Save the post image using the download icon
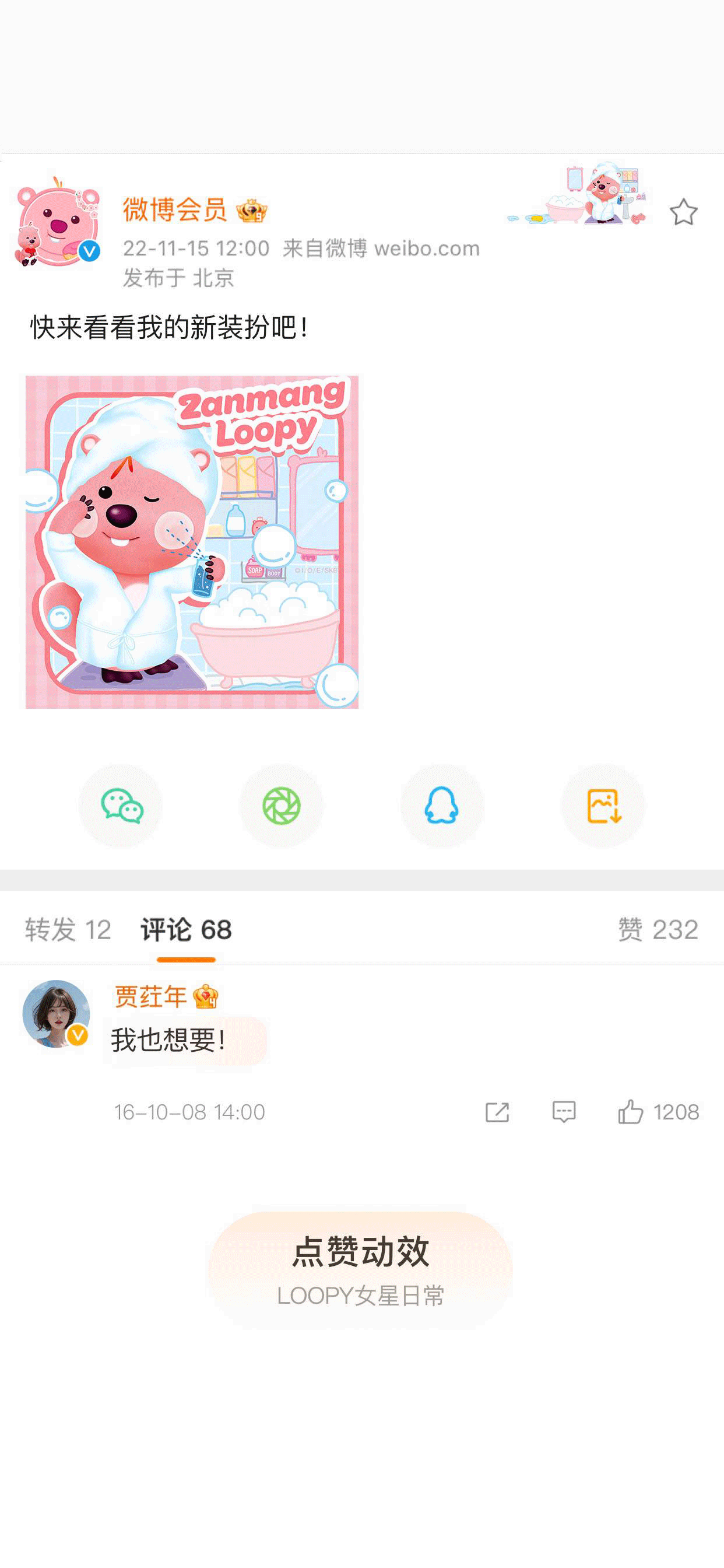This screenshot has width=724, height=1568. point(602,806)
